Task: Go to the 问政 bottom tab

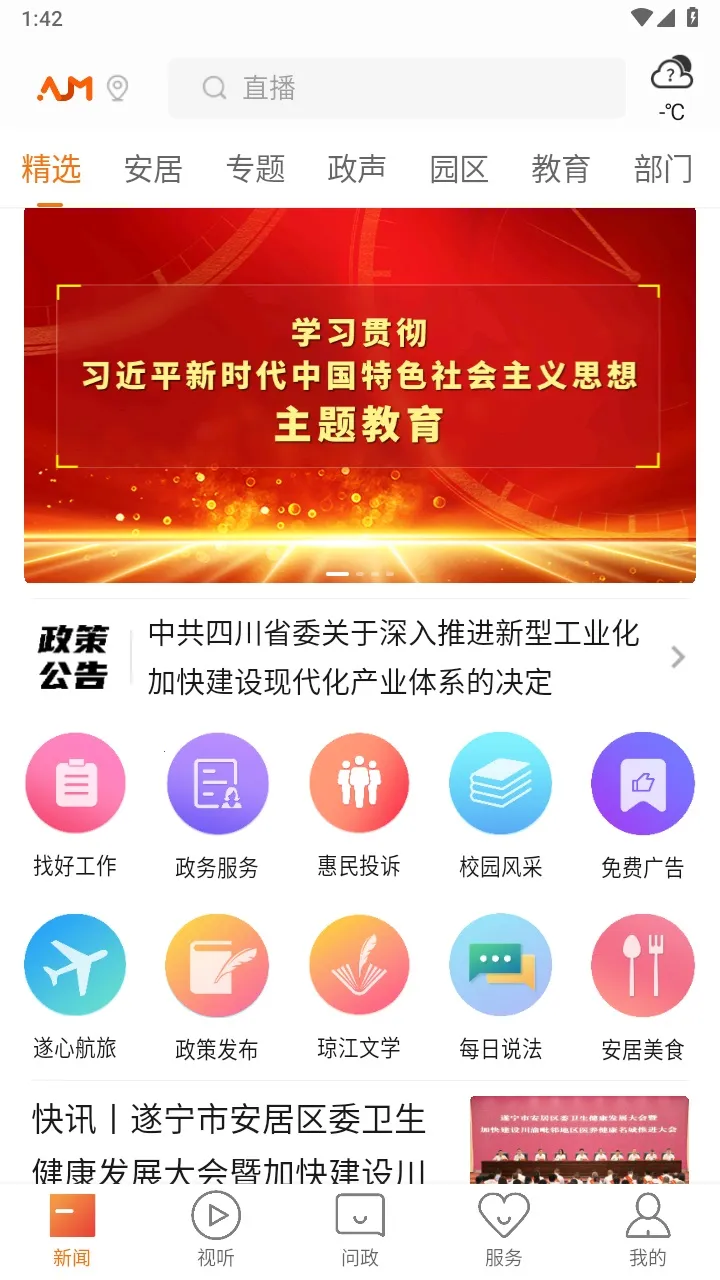Action: [x=360, y=1230]
